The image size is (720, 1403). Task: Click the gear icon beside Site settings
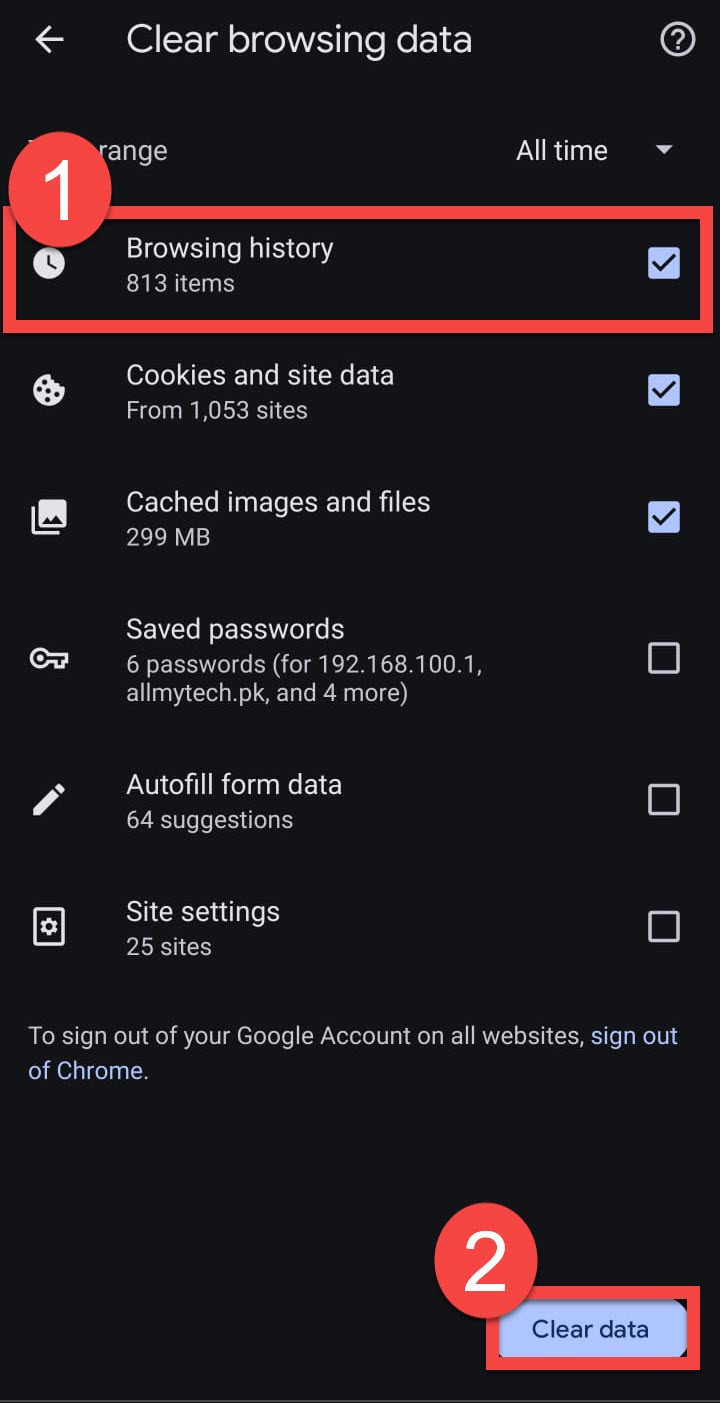click(x=49, y=926)
